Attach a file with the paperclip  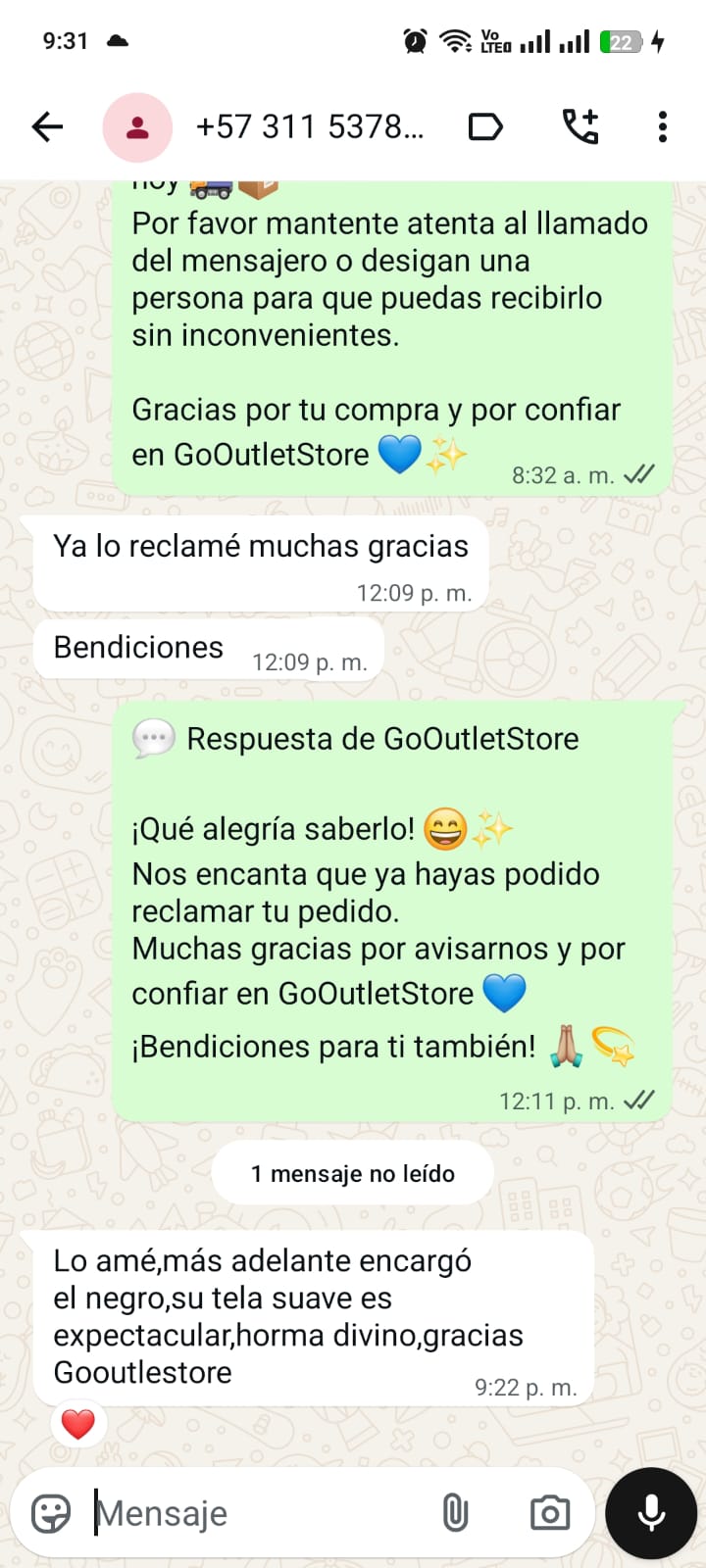455,1513
